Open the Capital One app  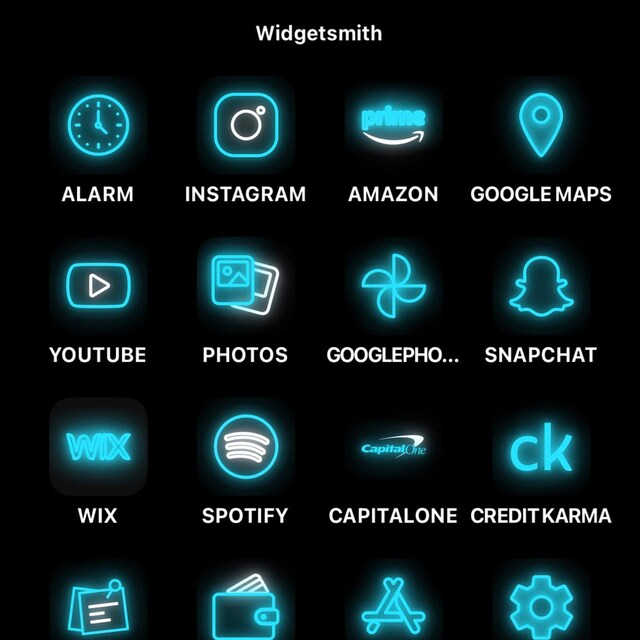point(393,447)
